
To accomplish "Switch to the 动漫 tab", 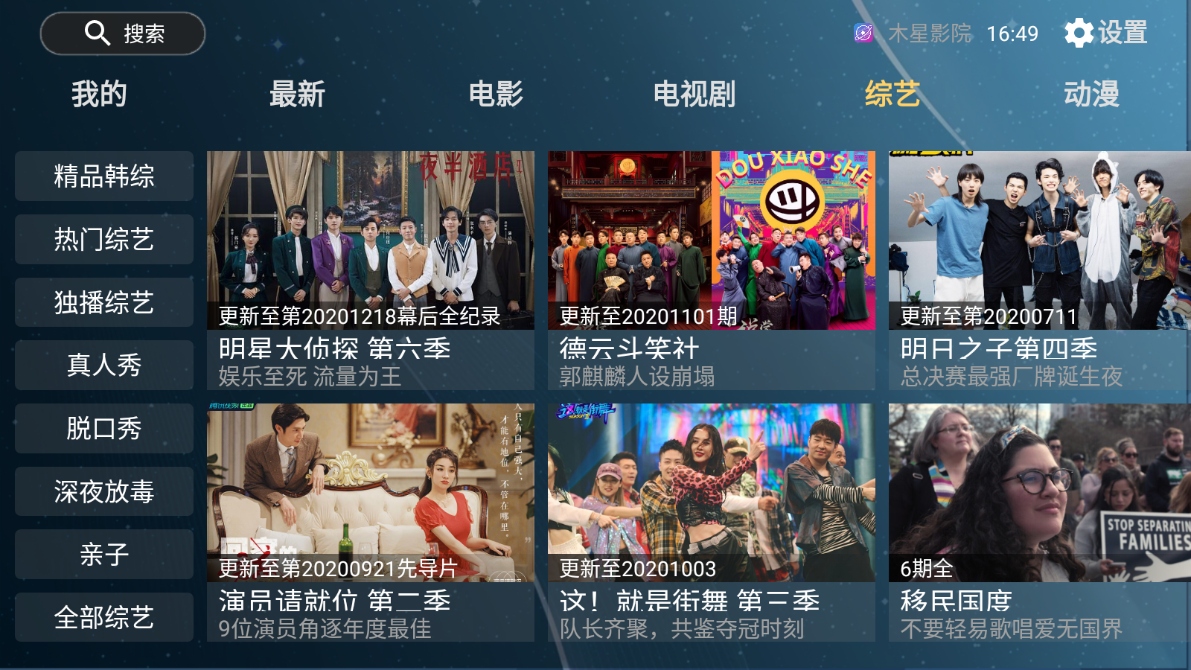I will (1090, 94).
